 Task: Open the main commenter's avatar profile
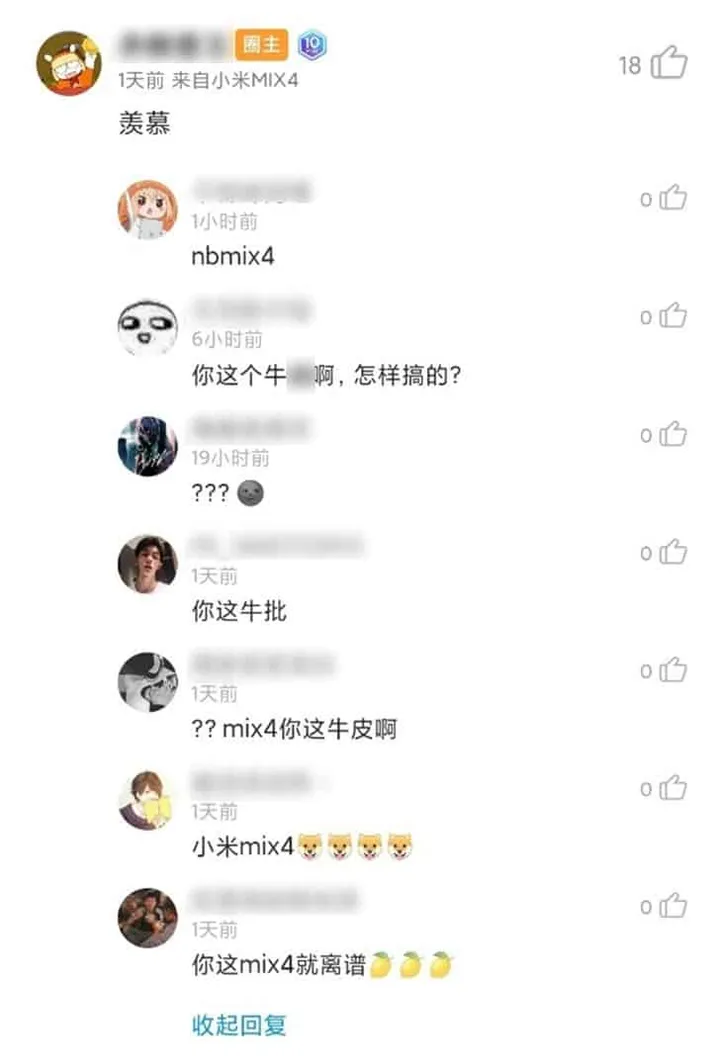click(x=68, y=63)
